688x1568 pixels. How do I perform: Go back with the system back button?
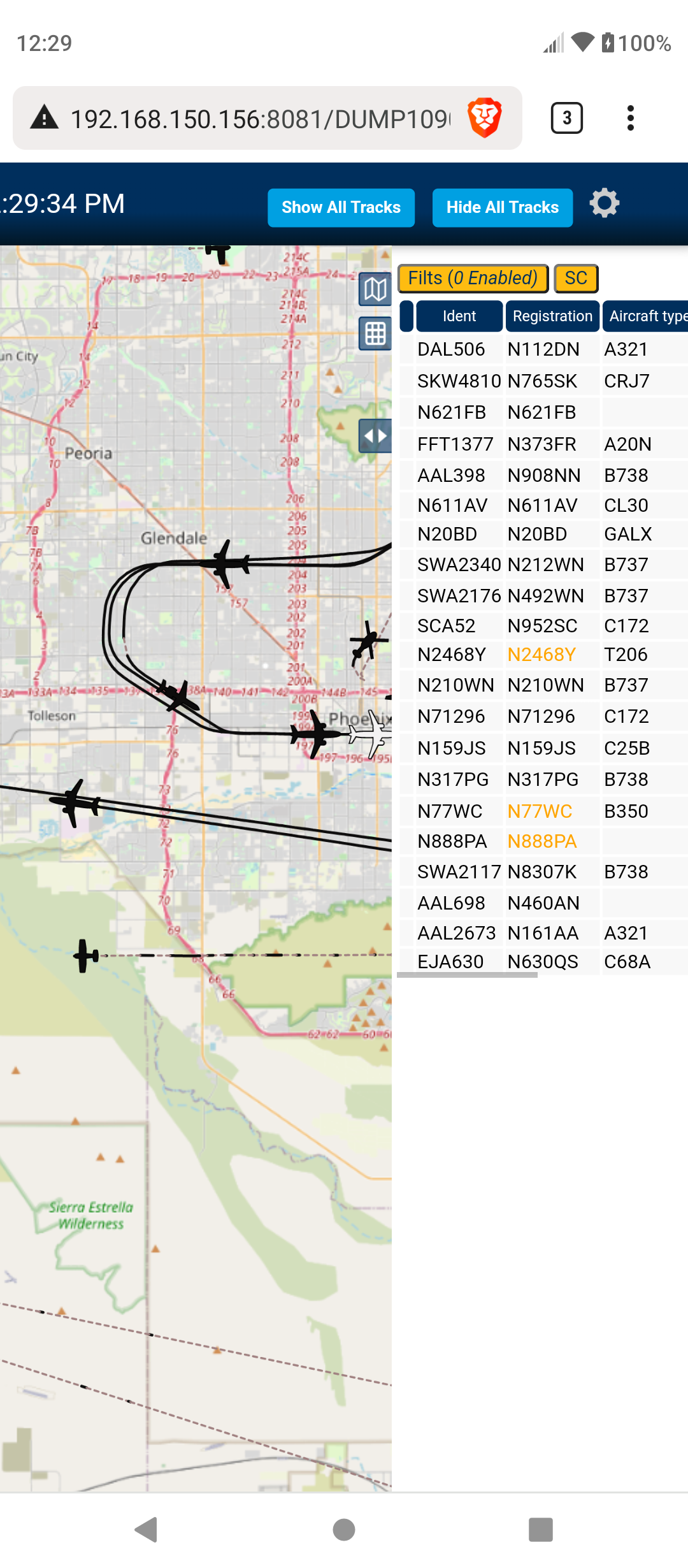pyautogui.click(x=147, y=1529)
